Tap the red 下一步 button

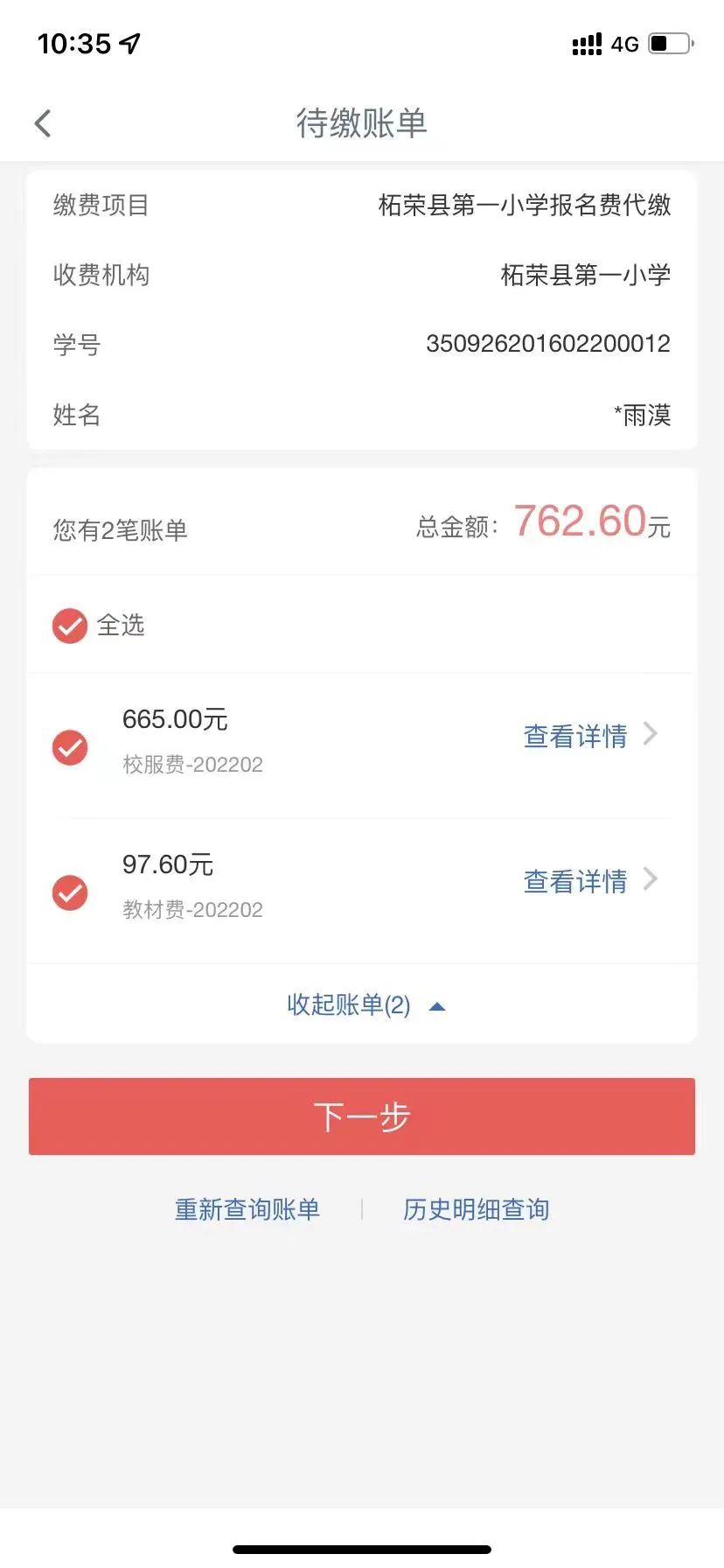tap(362, 1116)
